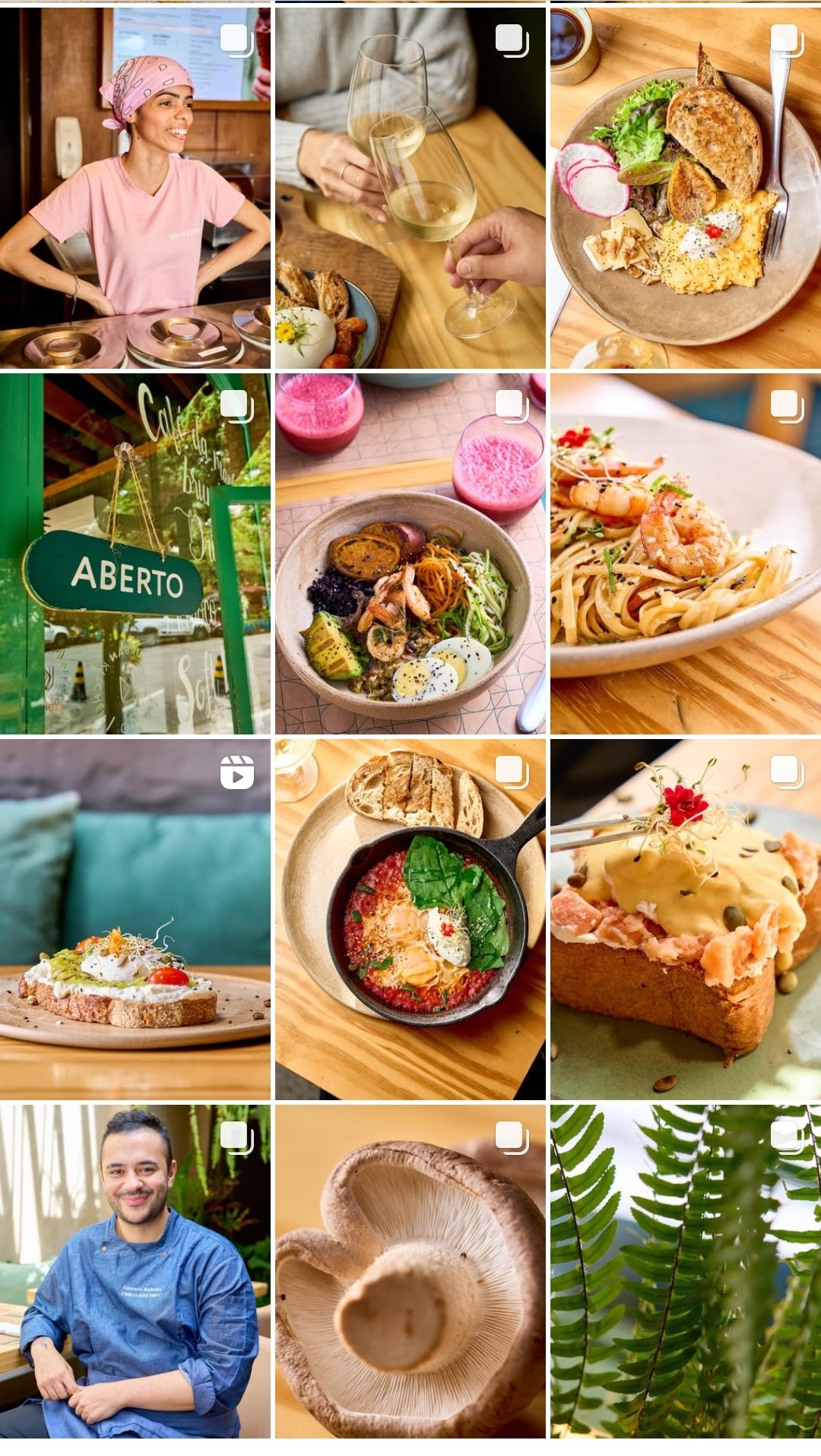Open the chef in blue jacket post
Viewport: 821px width, 1456px height.
(x=135, y=1271)
